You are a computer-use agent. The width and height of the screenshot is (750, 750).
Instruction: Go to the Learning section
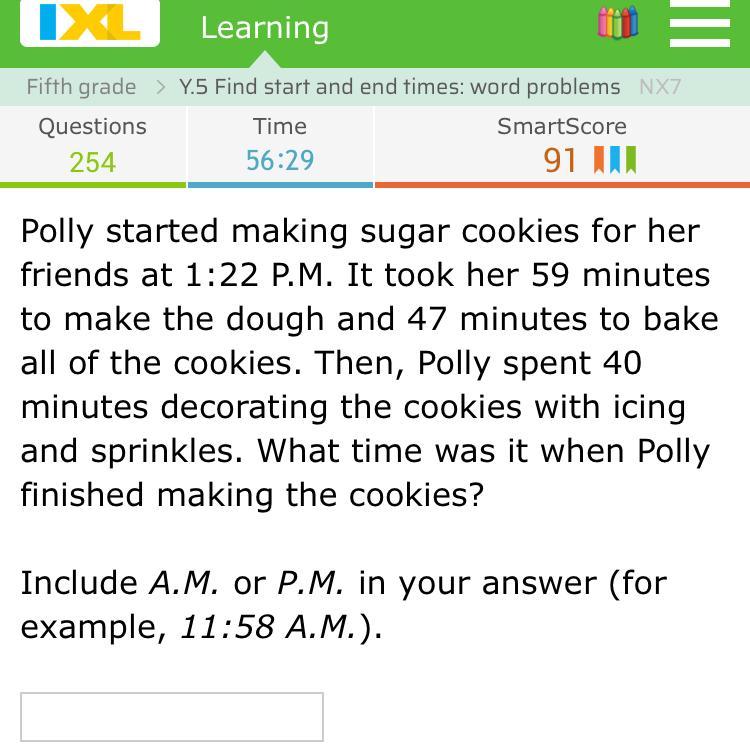click(265, 28)
